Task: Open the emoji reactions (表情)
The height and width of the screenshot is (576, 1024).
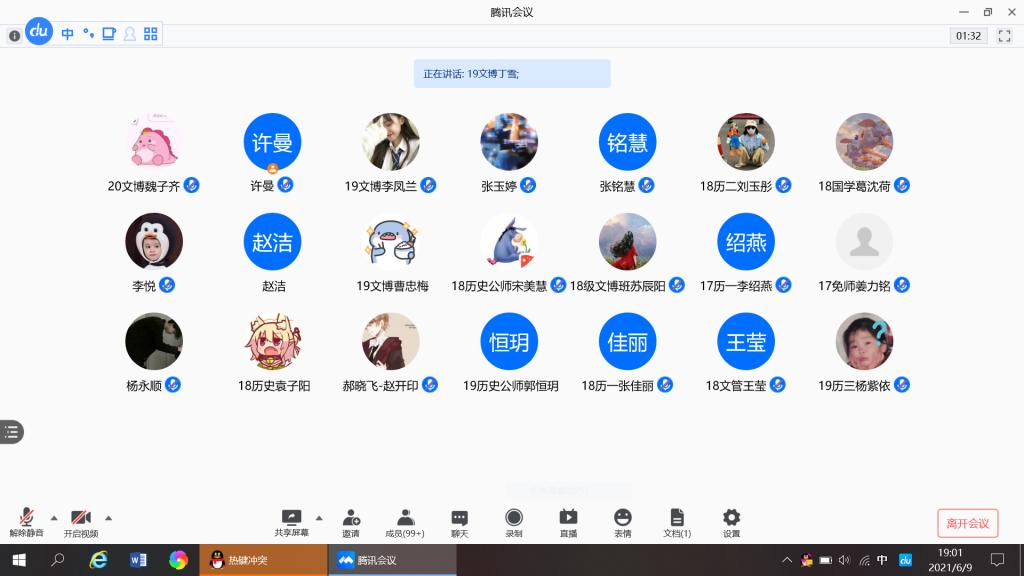Action: pos(622,521)
